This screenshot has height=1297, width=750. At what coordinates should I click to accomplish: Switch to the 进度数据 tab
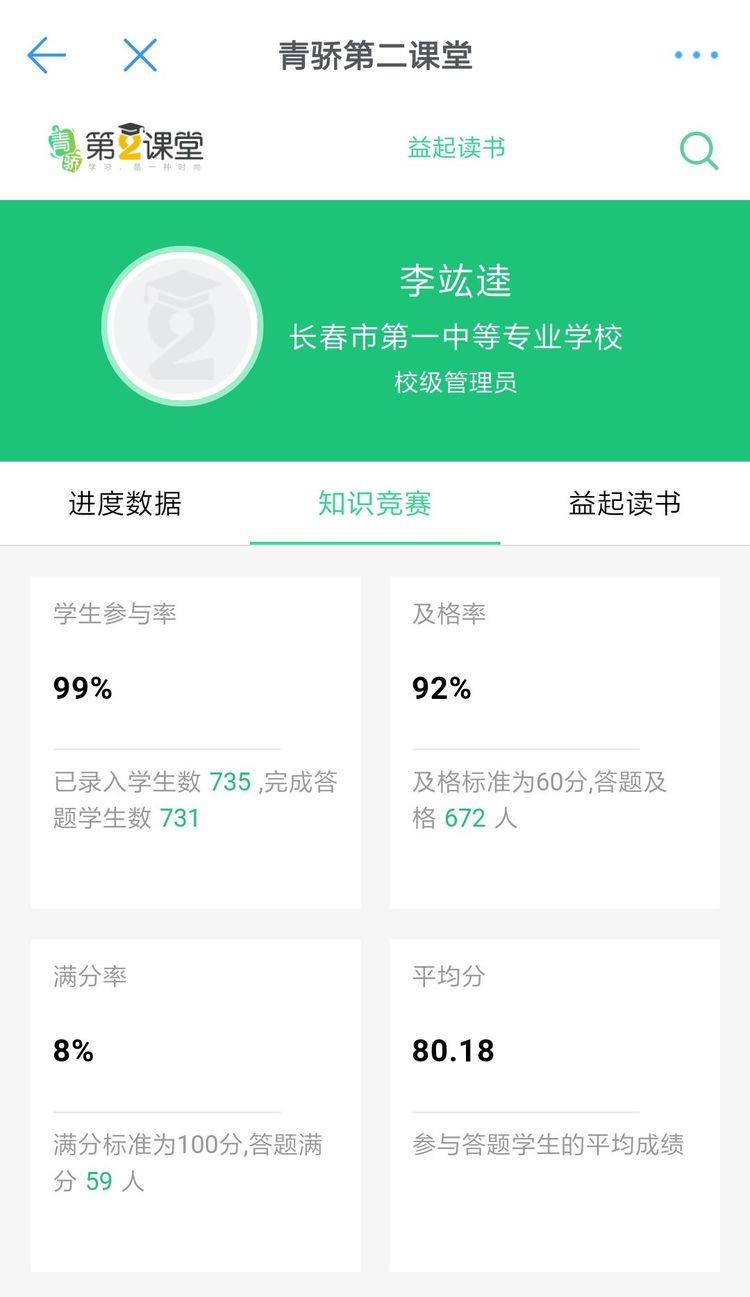pos(125,503)
